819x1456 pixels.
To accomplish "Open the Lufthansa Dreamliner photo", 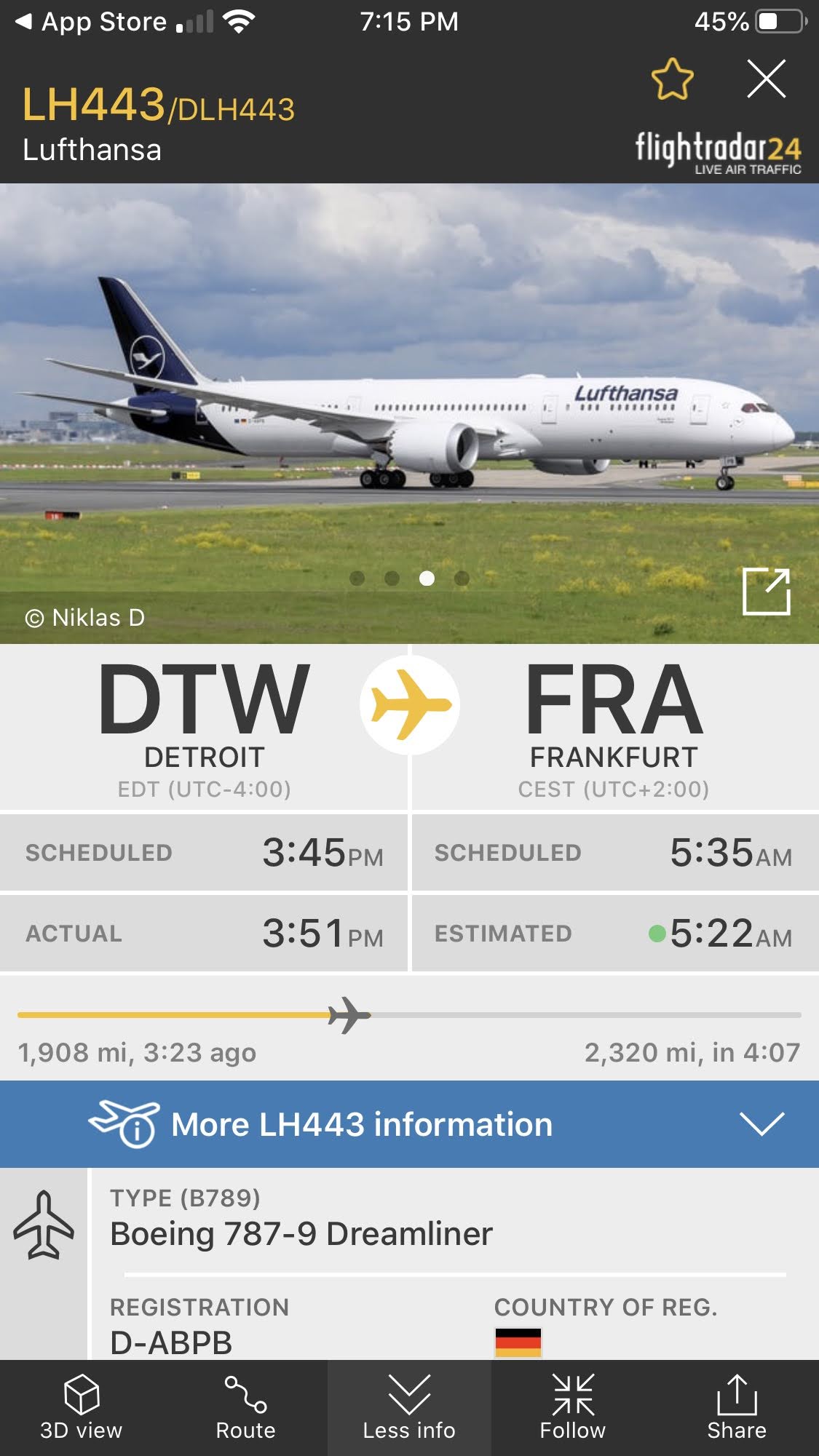I will click(x=409, y=413).
